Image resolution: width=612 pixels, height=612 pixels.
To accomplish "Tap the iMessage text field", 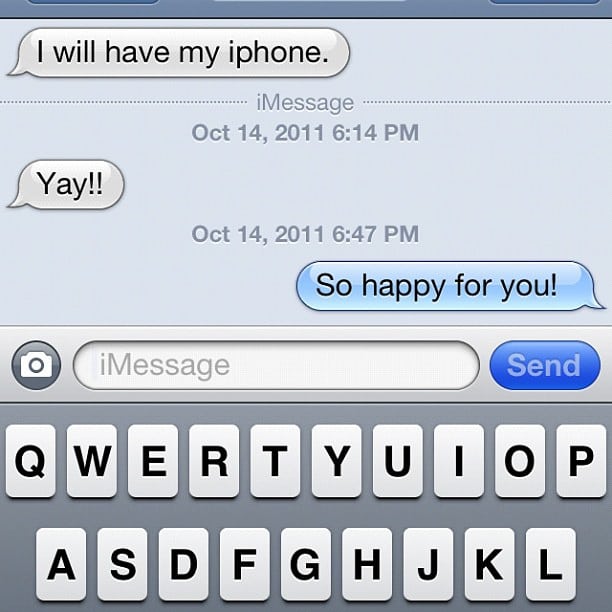I will click(x=276, y=365).
